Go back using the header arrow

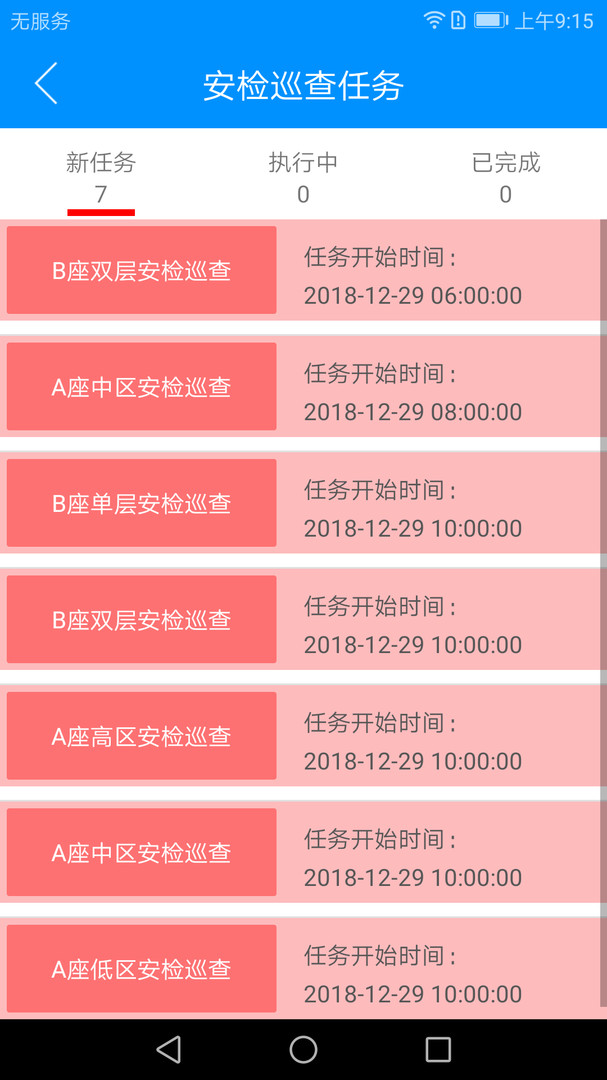click(x=46, y=84)
